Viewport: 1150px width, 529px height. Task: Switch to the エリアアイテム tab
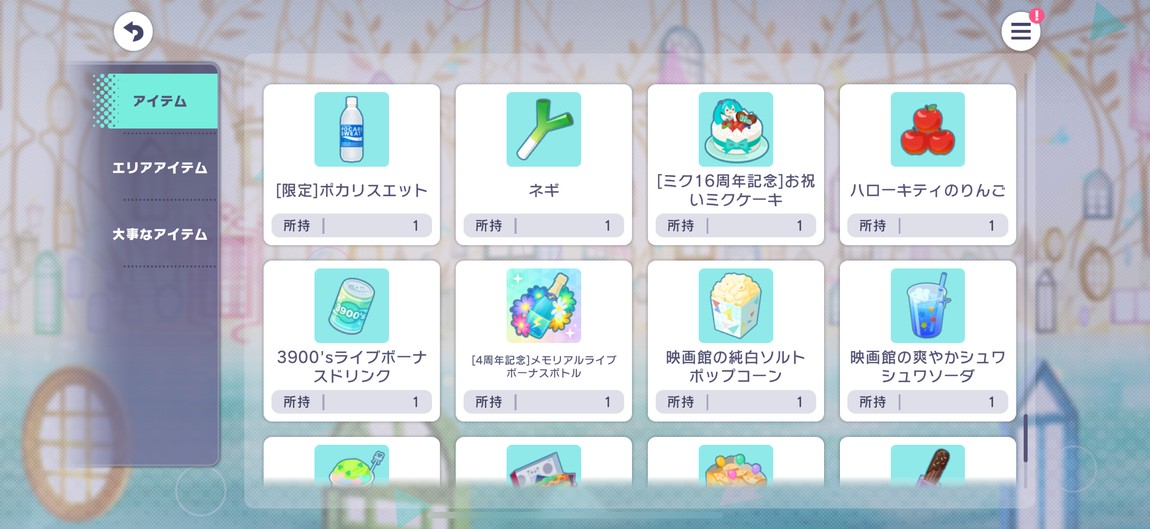click(160, 168)
